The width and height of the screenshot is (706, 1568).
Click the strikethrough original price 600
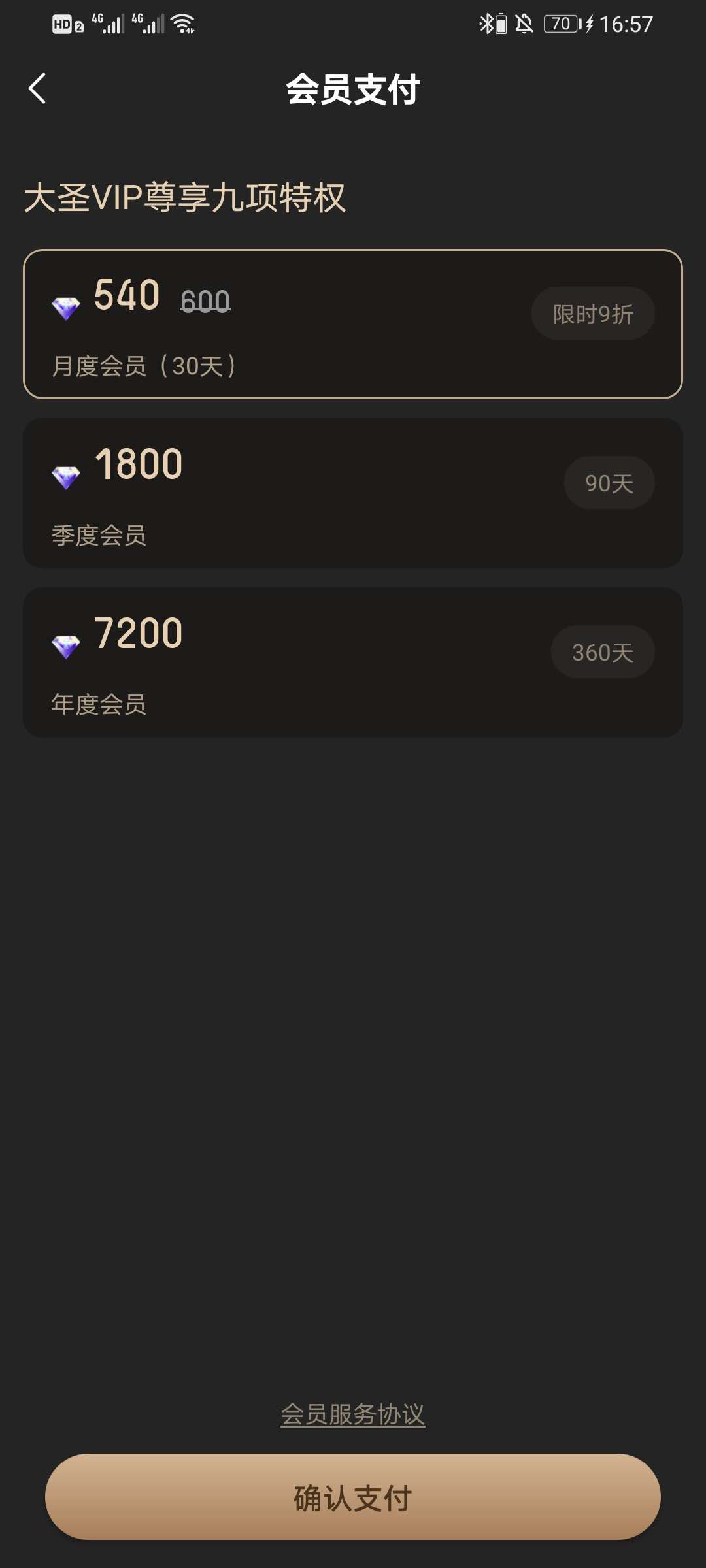tap(205, 301)
